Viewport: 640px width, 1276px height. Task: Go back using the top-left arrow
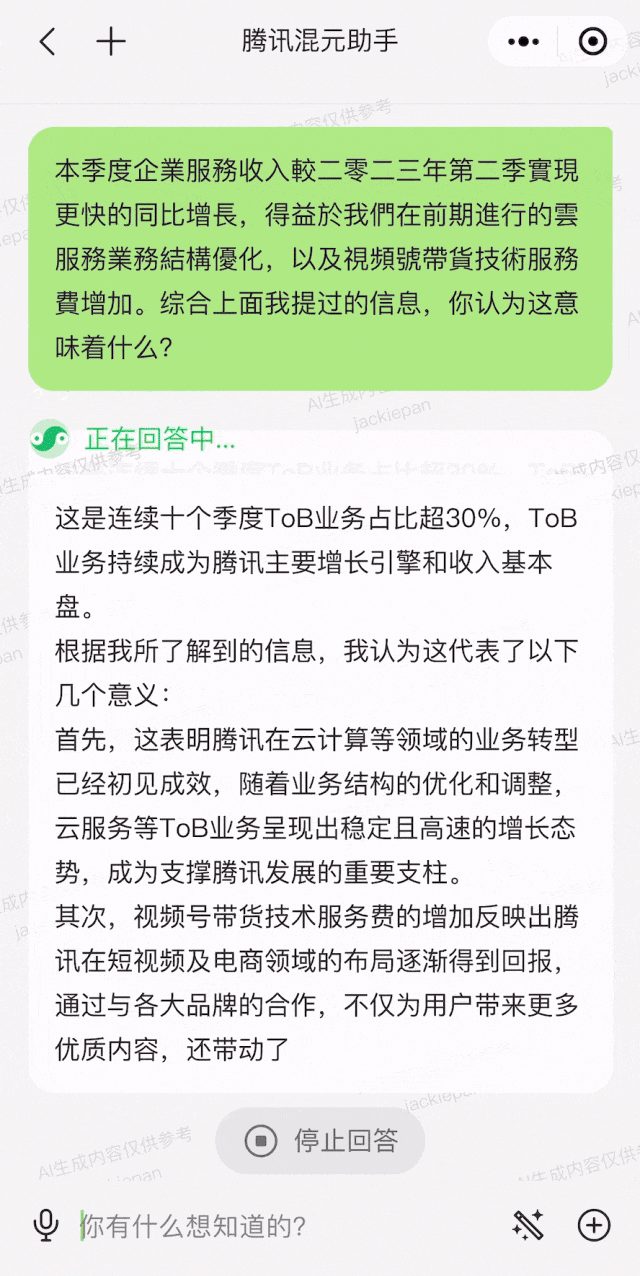pos(47,42)
